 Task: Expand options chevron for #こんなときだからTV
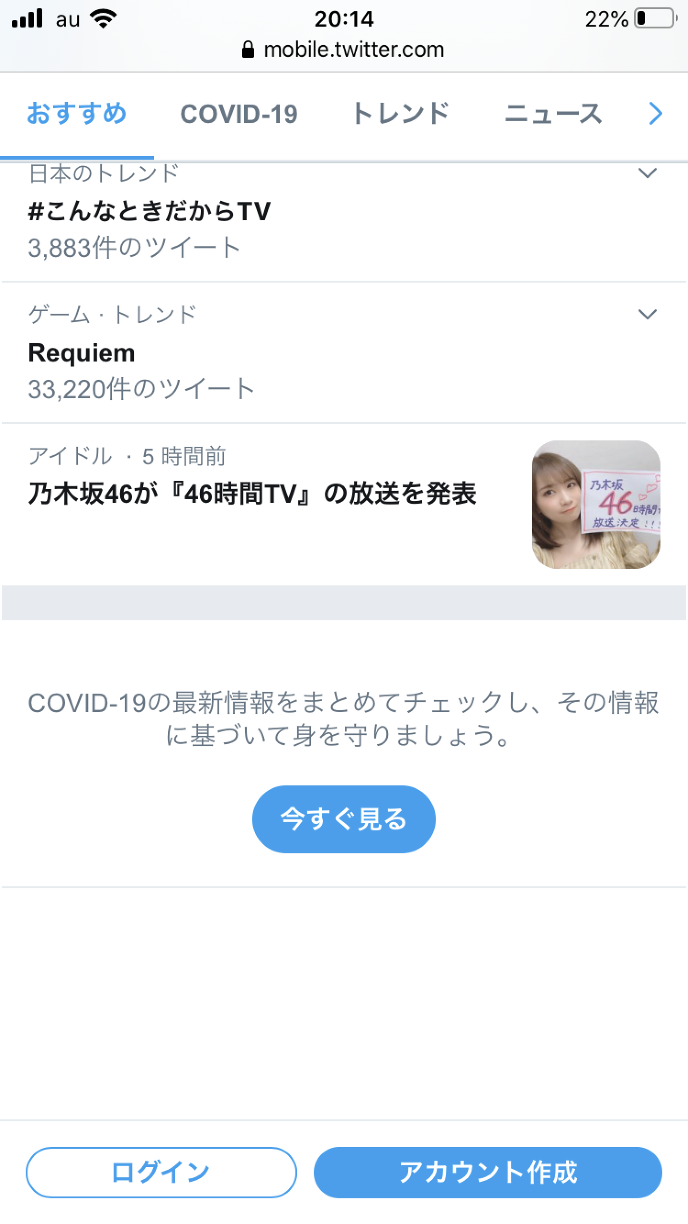(x=648, y=173)
